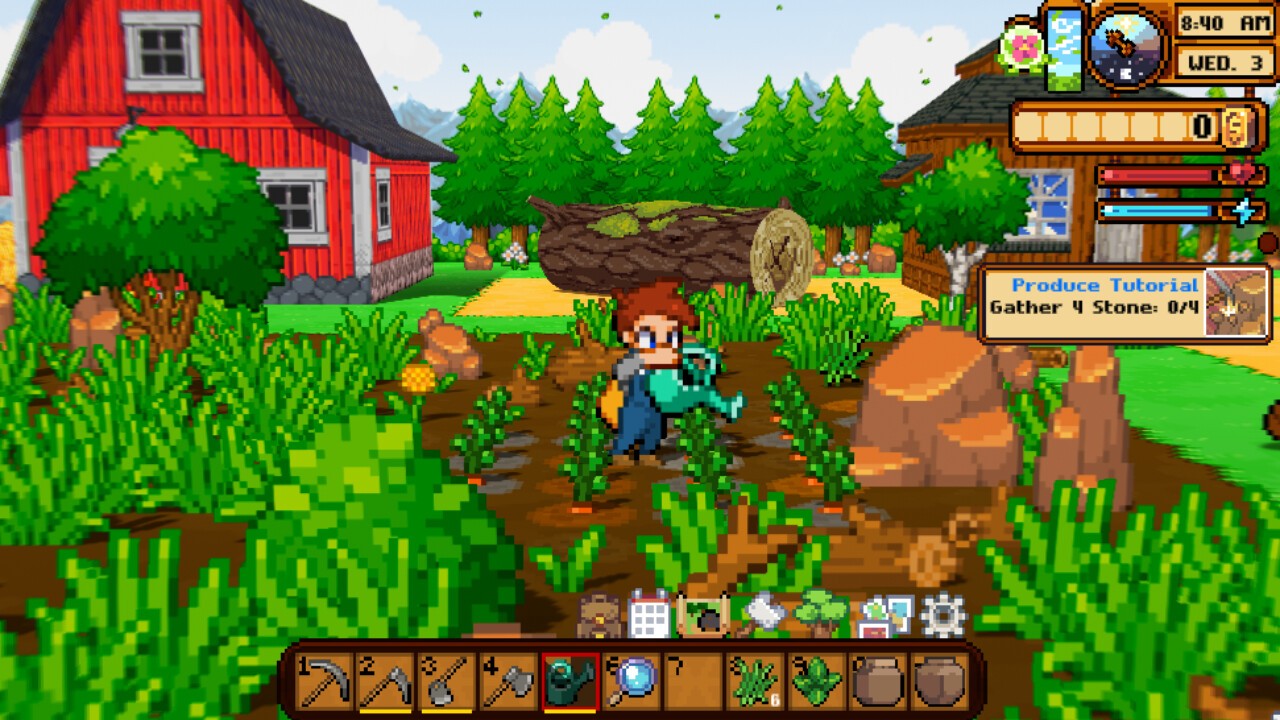Select the shovel in hotbar slot 3
The width and height of the screenshot is (1280, 720).
[x=447, y=682]
